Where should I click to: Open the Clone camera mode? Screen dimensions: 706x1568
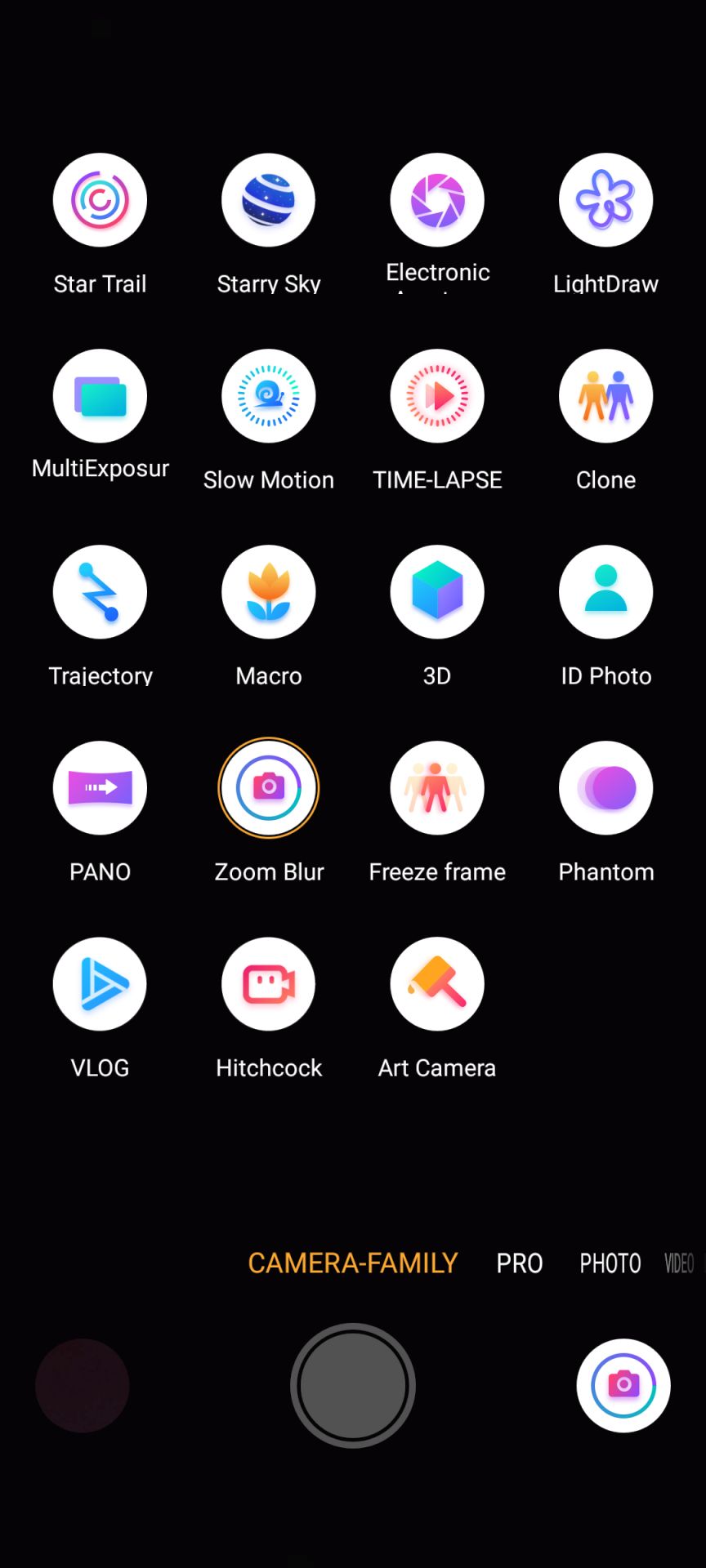(x=605, y=396)
